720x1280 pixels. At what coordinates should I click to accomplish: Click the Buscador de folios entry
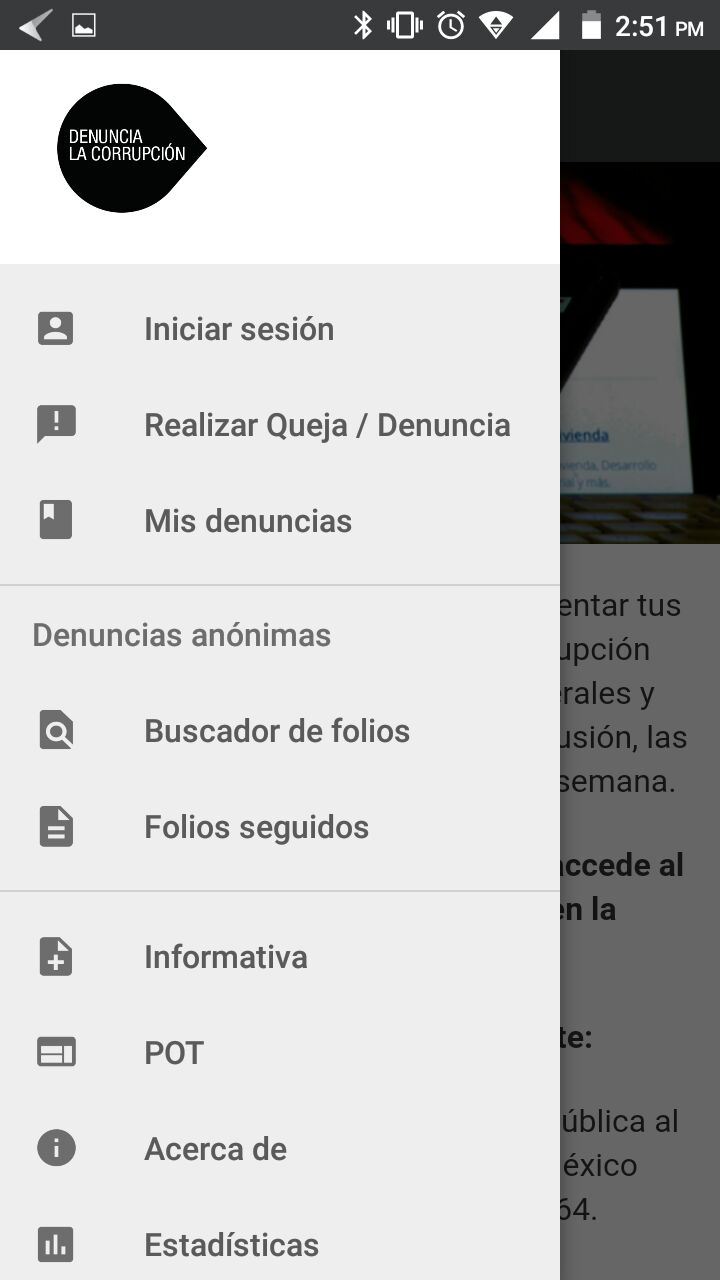[277, 729]
